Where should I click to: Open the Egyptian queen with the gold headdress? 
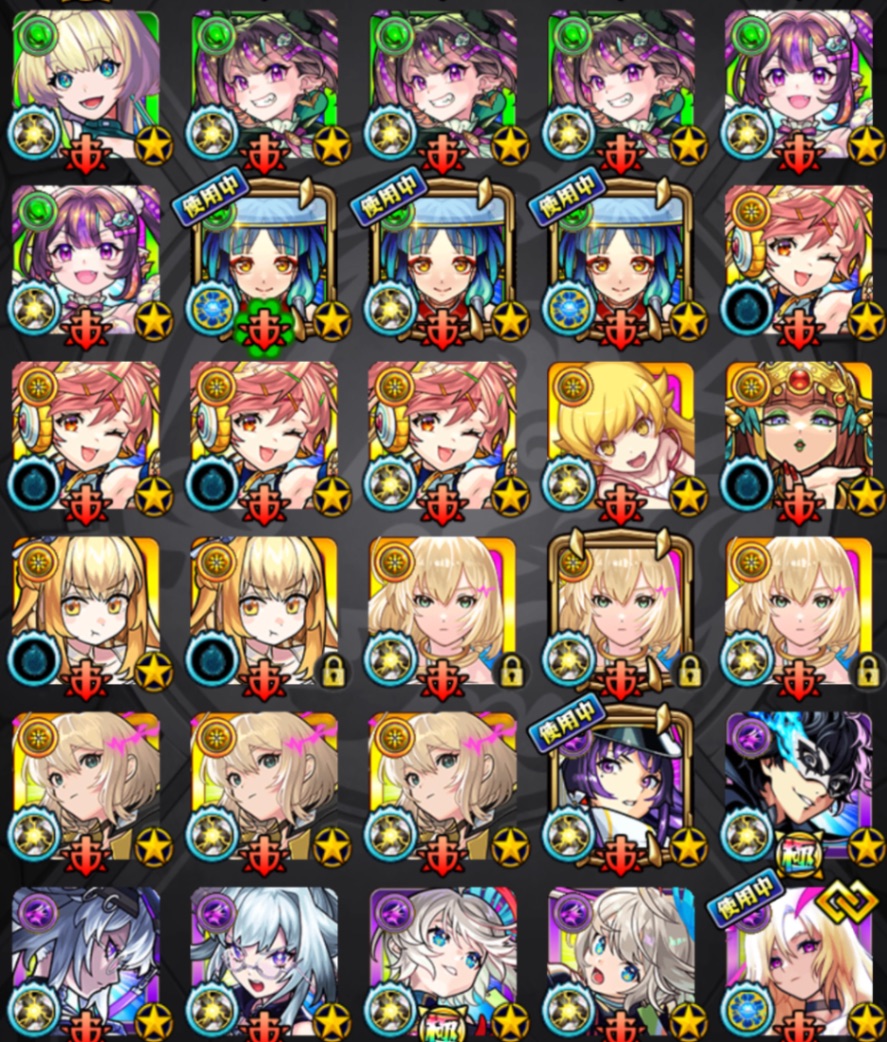click(x=798, y=436)
